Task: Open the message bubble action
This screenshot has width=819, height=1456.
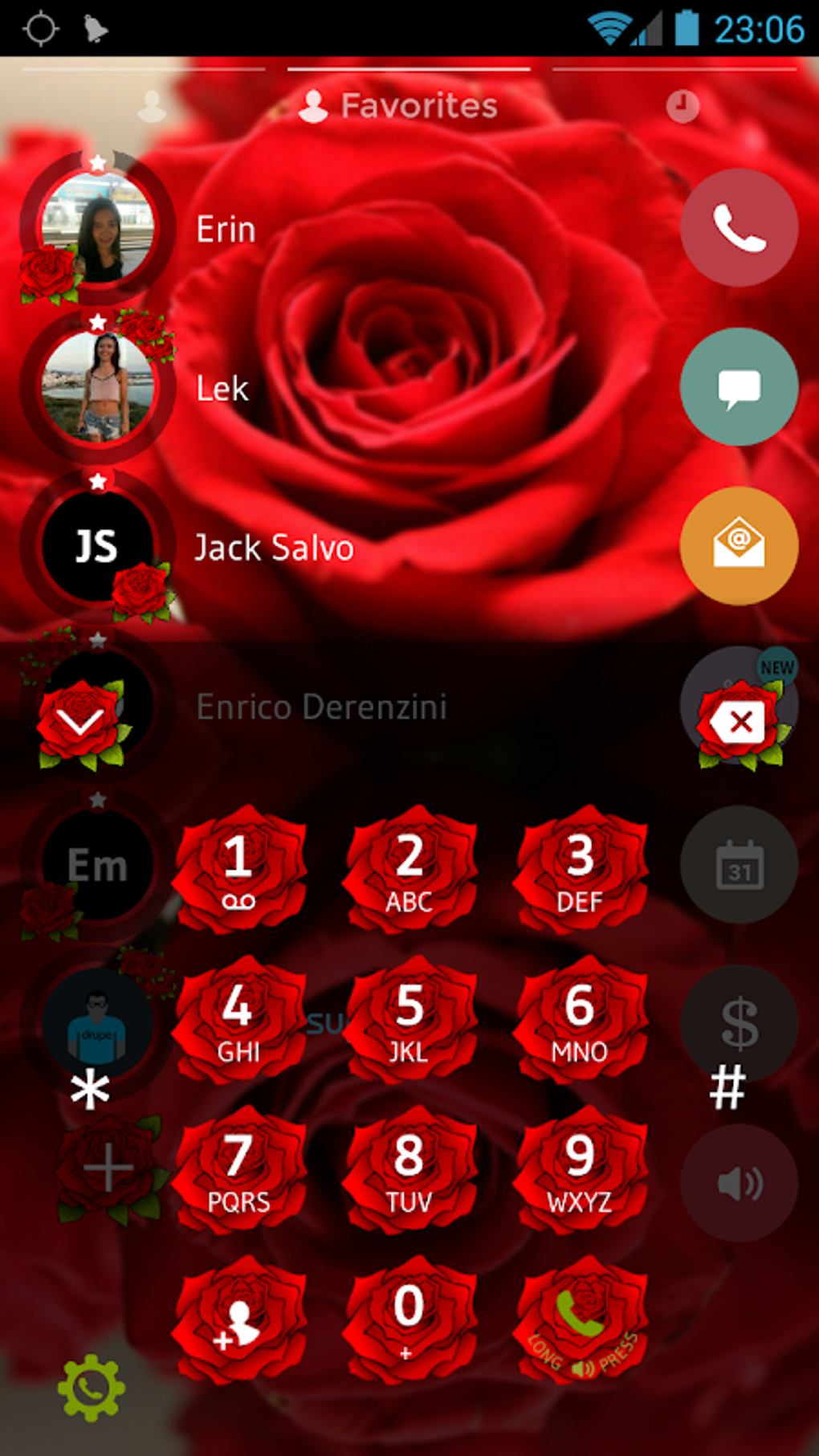Action: [x=739, y=387]
